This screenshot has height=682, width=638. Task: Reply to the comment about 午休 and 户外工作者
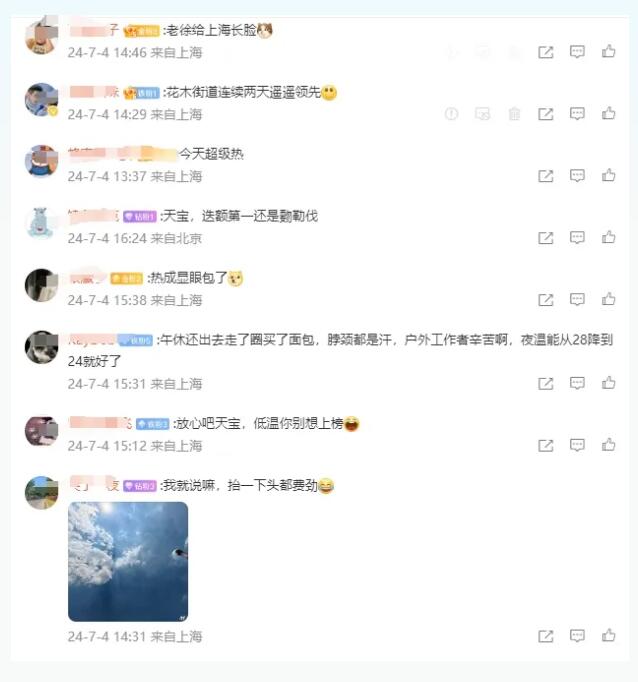[577, 383]
